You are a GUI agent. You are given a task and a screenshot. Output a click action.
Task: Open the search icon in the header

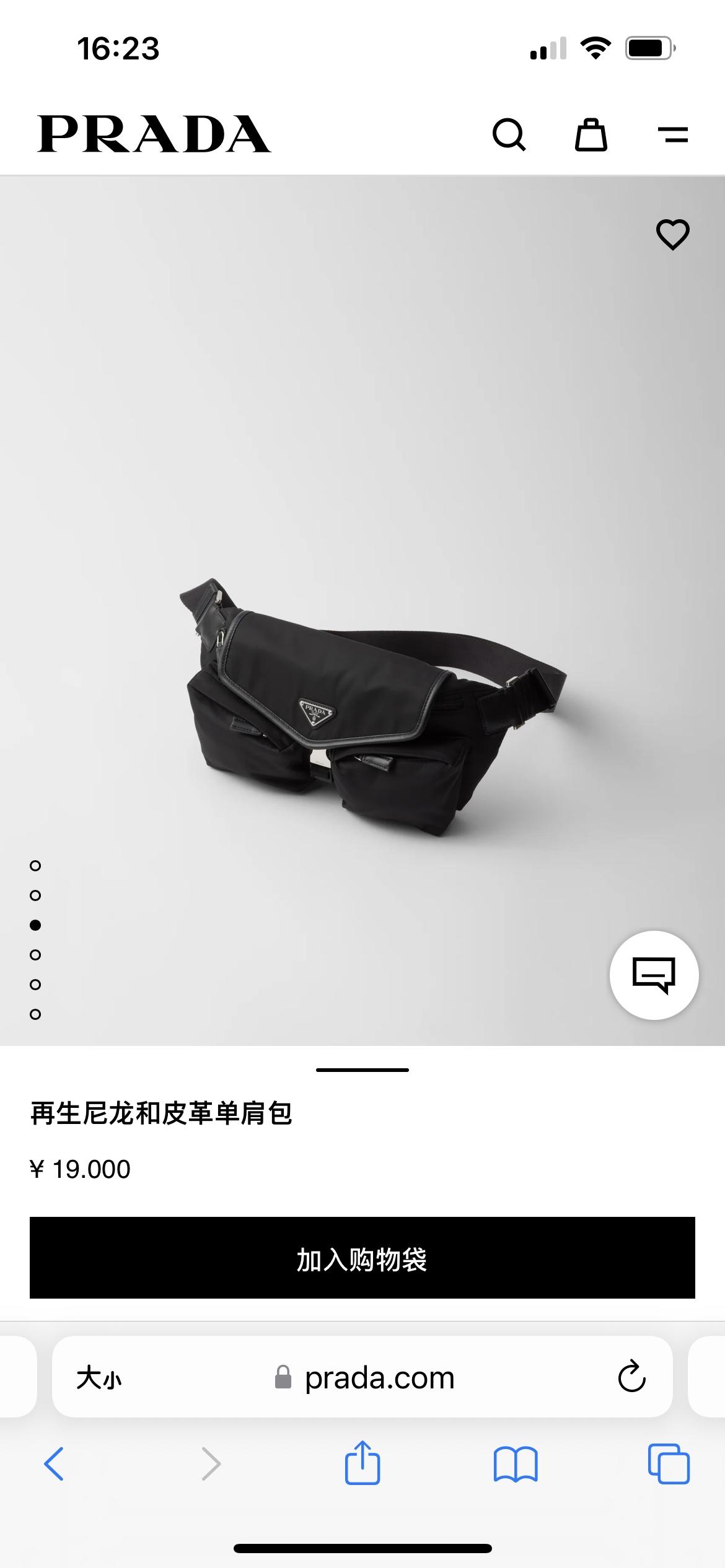509,134
